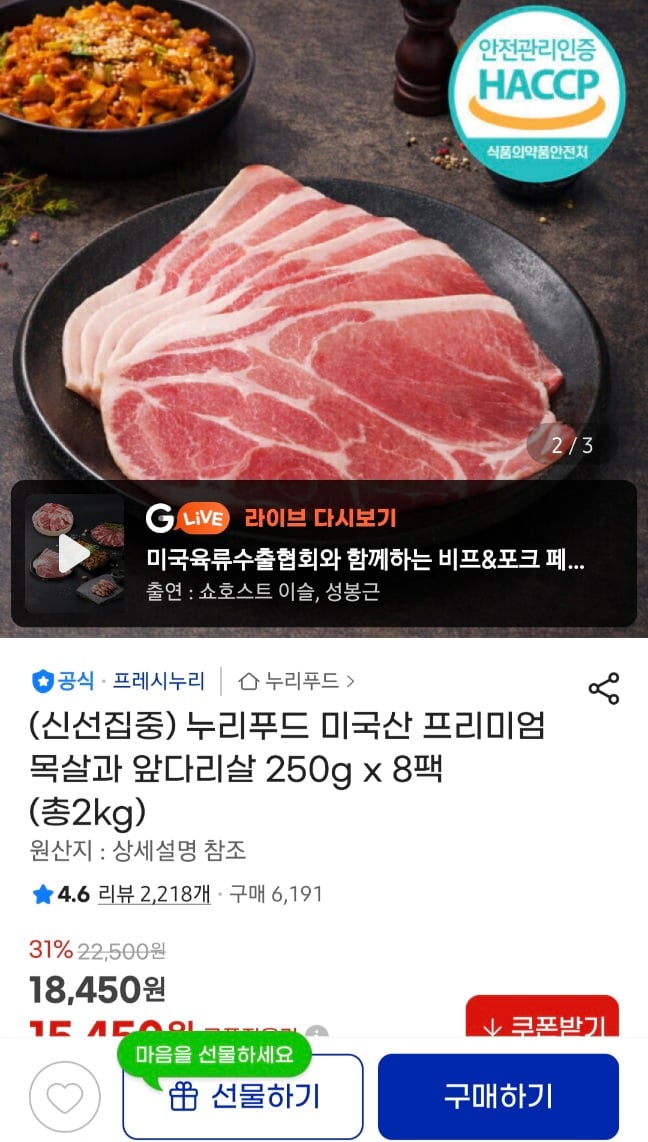The width and height of the screenshot is (648, 1142).
Task: Play the G LIVE replay video
Action: pyautogui.click(x=74, y=553)
